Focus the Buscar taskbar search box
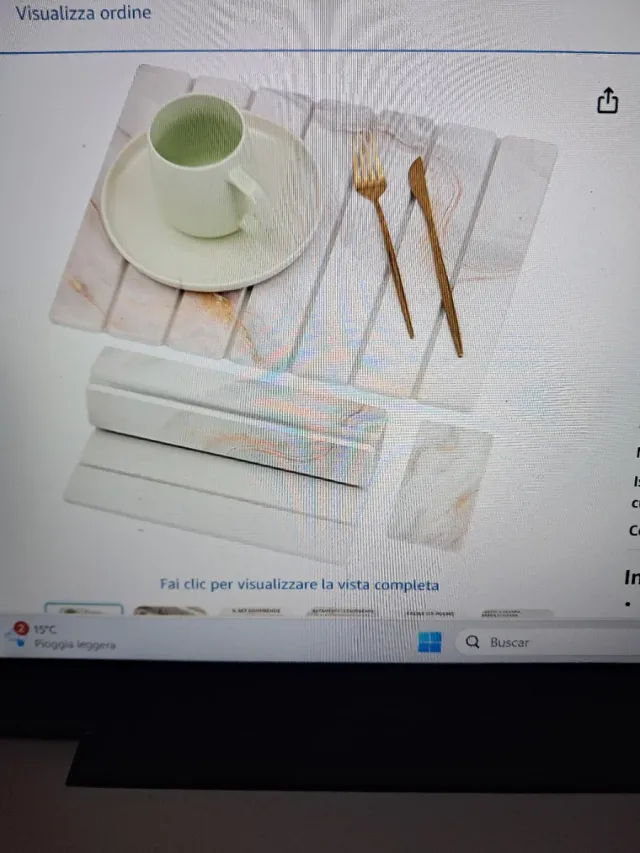The height and width of the screenshot is (853, 640). (x=545, y=642)
